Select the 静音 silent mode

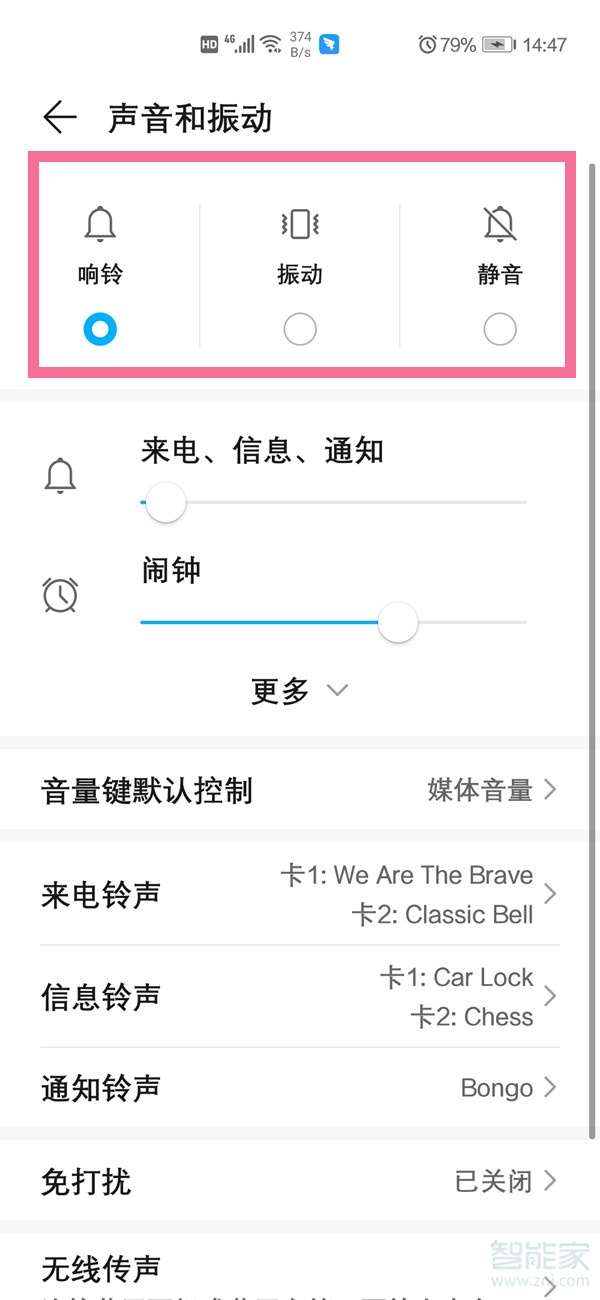(x=500, y=328)
